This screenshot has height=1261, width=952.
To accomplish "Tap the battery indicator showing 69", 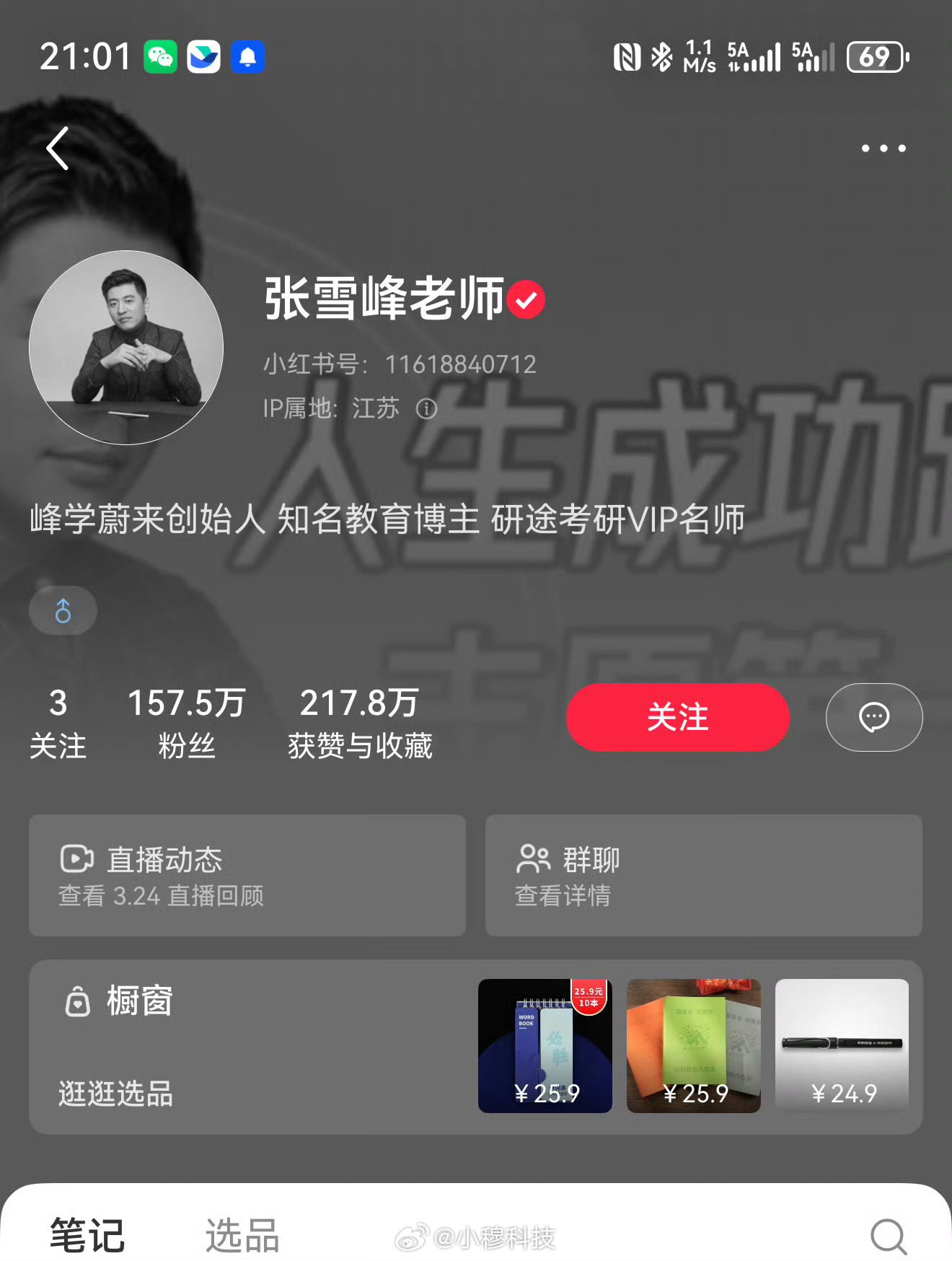I will pyautogui.click(x=876, y=57).
